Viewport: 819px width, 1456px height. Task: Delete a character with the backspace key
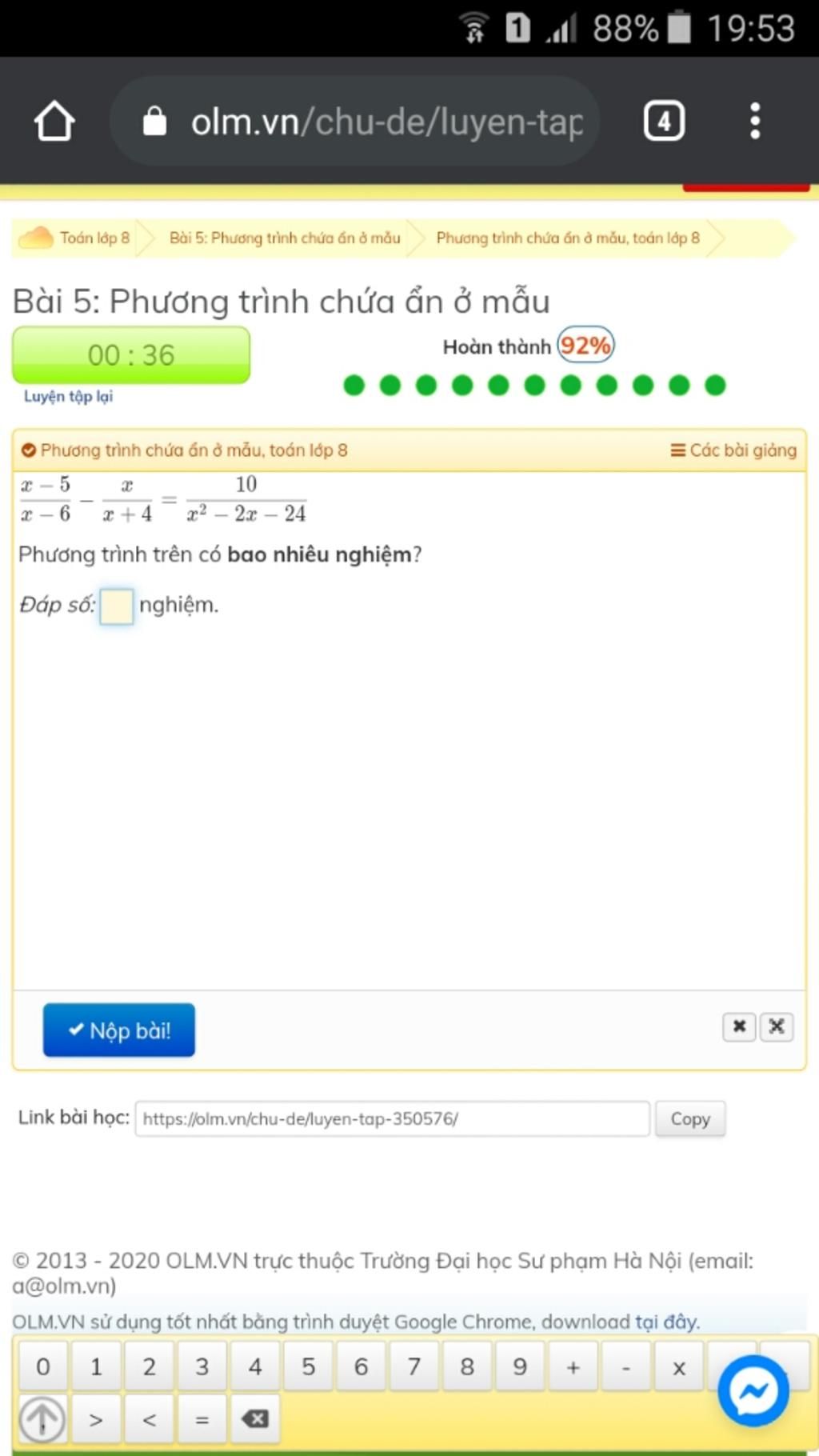[x=255, y=1420]
